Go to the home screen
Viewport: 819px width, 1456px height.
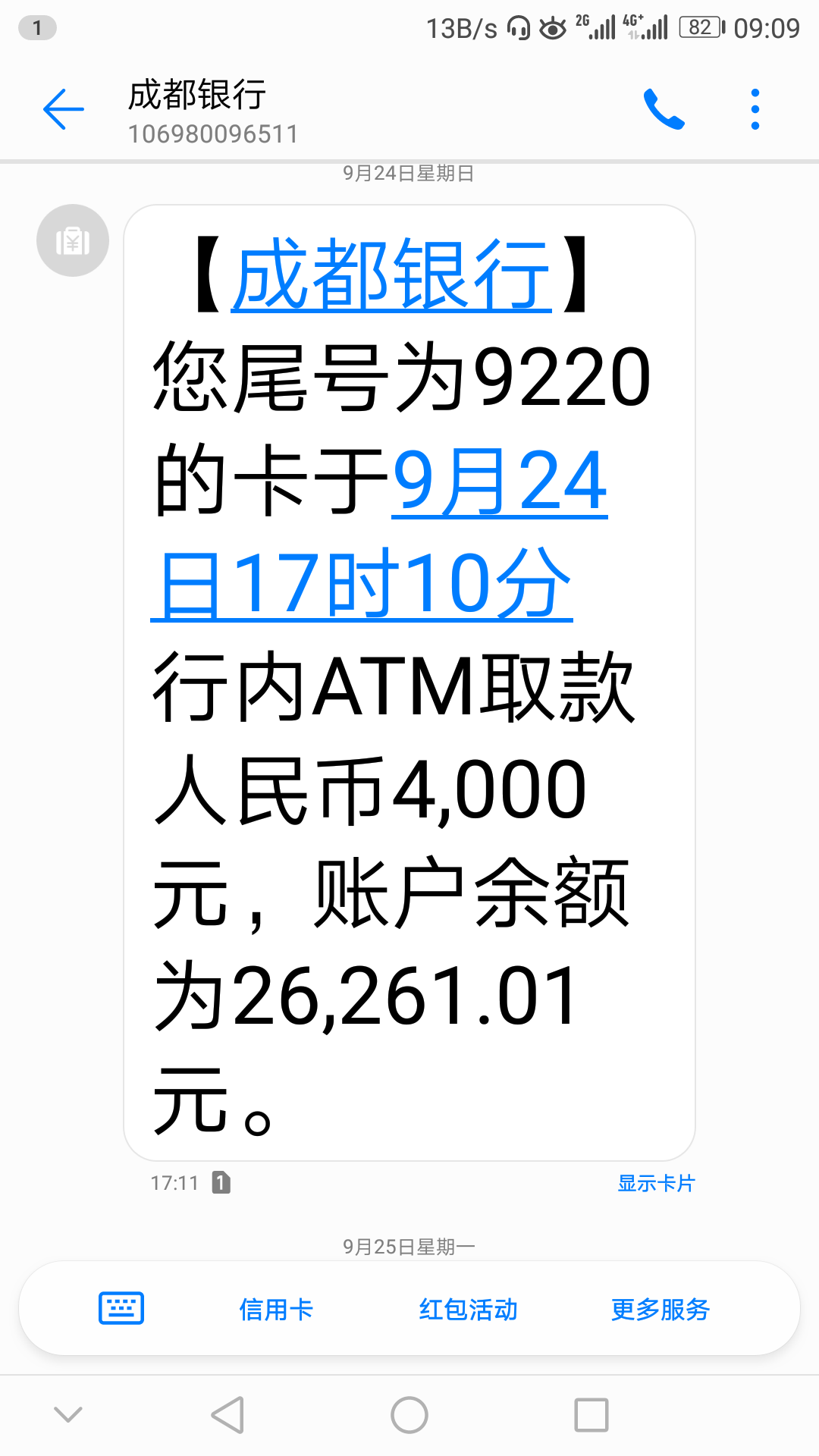click(x=409, y=1415)
